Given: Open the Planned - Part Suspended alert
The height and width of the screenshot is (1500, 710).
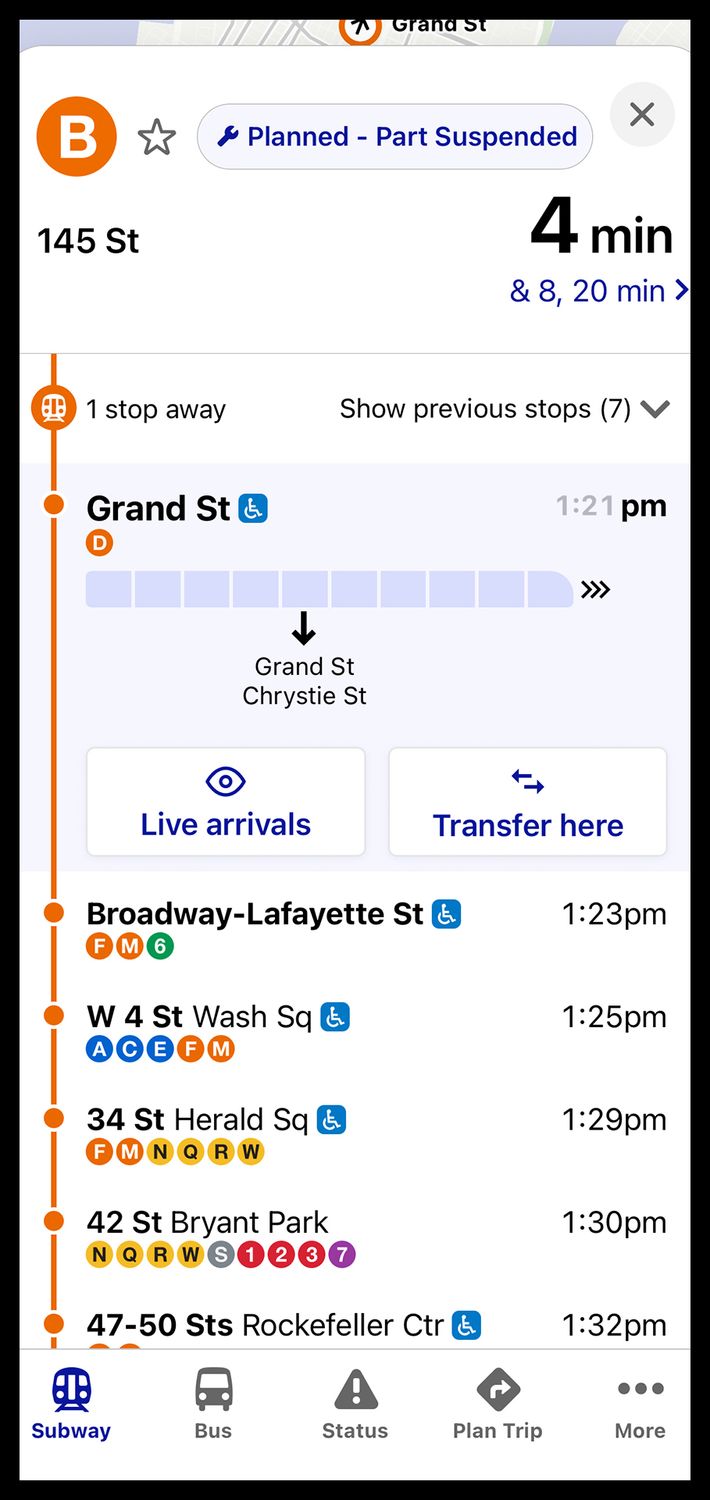Looking at the screenshot, I should click(395, 137).
